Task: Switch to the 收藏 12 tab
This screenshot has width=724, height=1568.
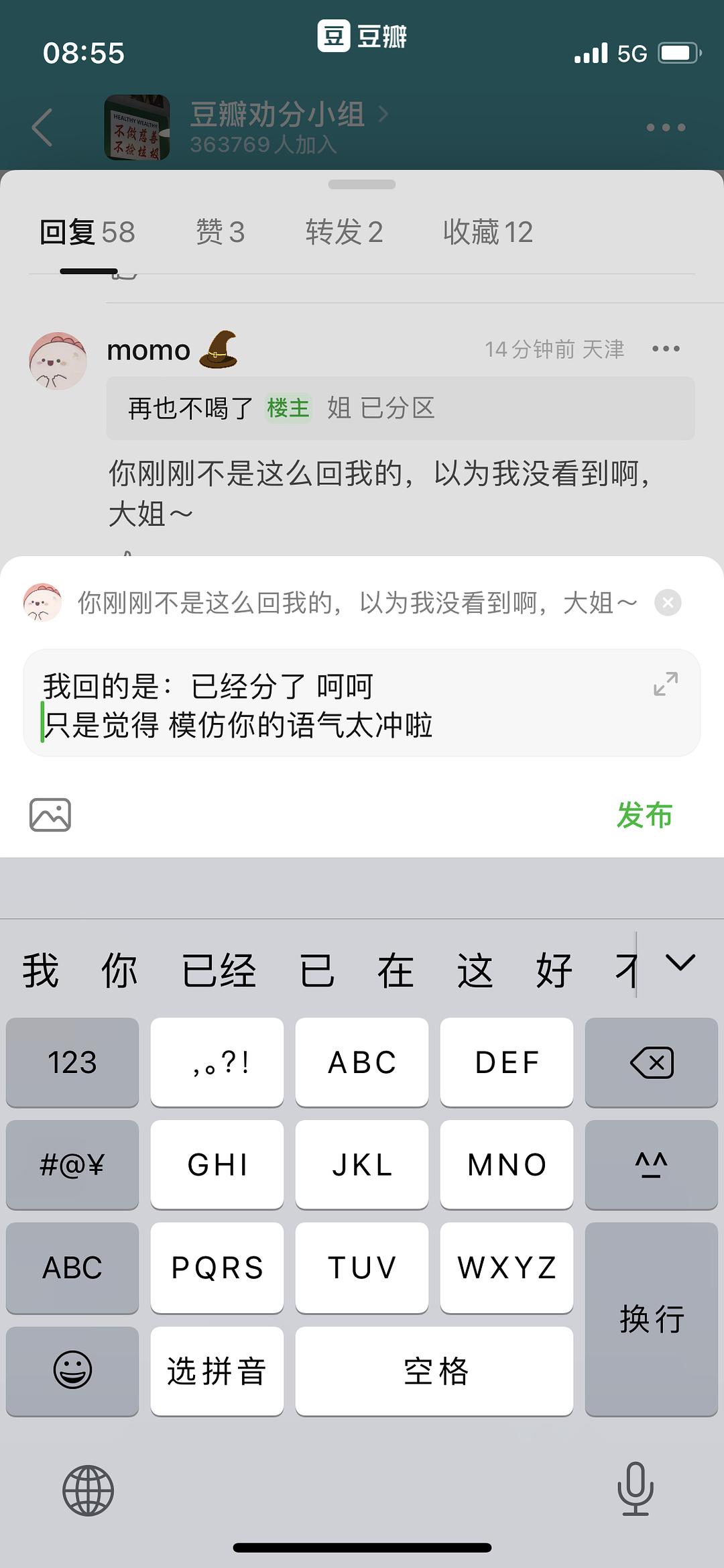Action: tap(487, 232)
